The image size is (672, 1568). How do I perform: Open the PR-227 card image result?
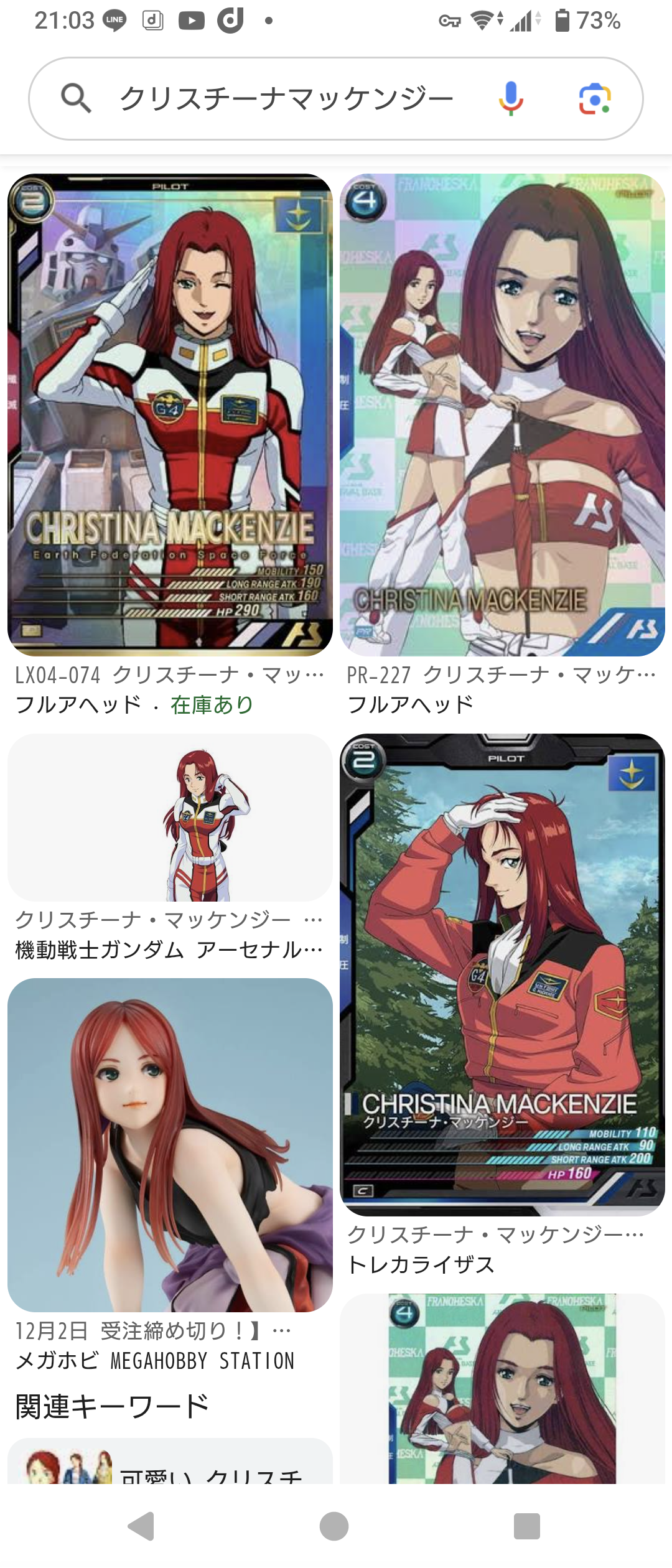(502, 414)
